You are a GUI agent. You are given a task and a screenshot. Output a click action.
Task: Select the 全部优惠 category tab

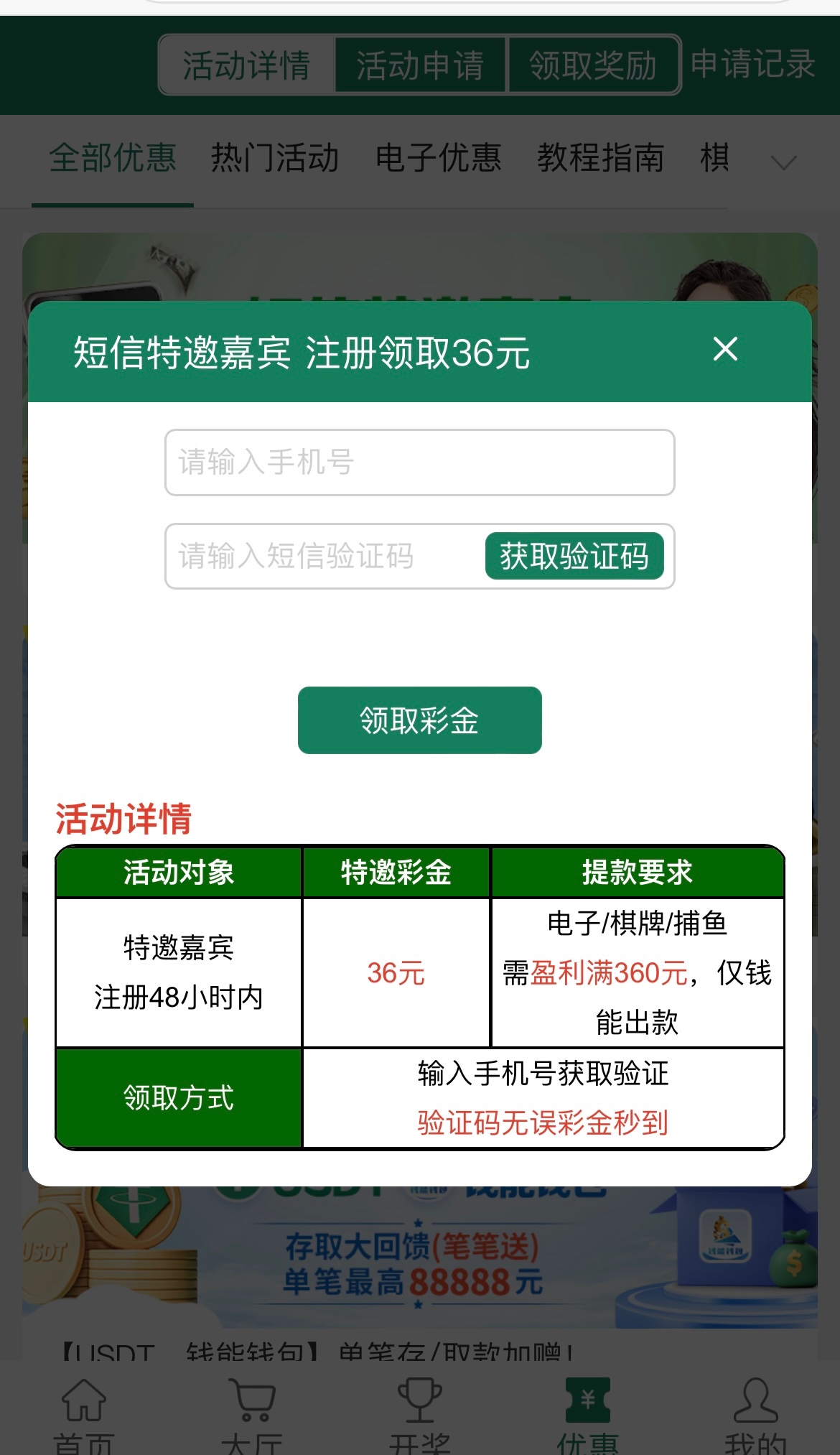tap(113, 158)
